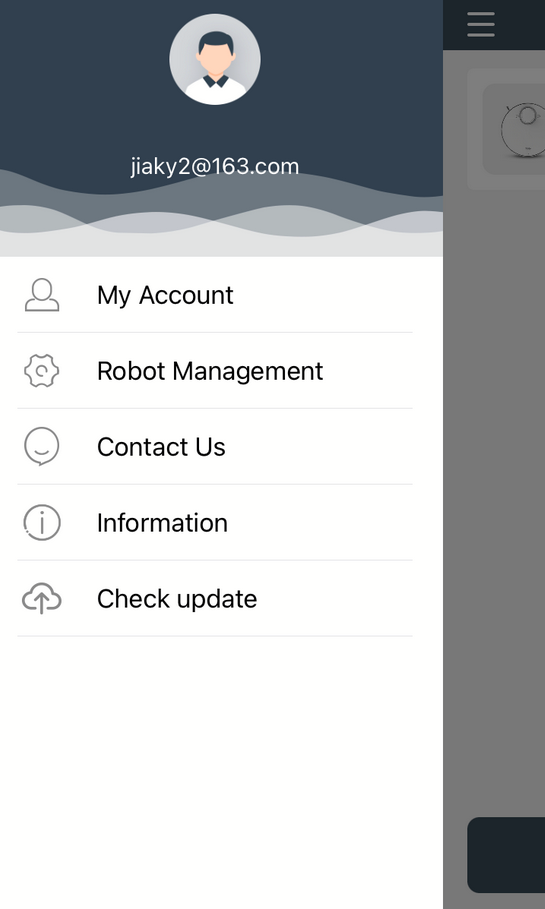545x909 pixels.
Task: Tap the profile avatar picture
Action: click(215, 60)
